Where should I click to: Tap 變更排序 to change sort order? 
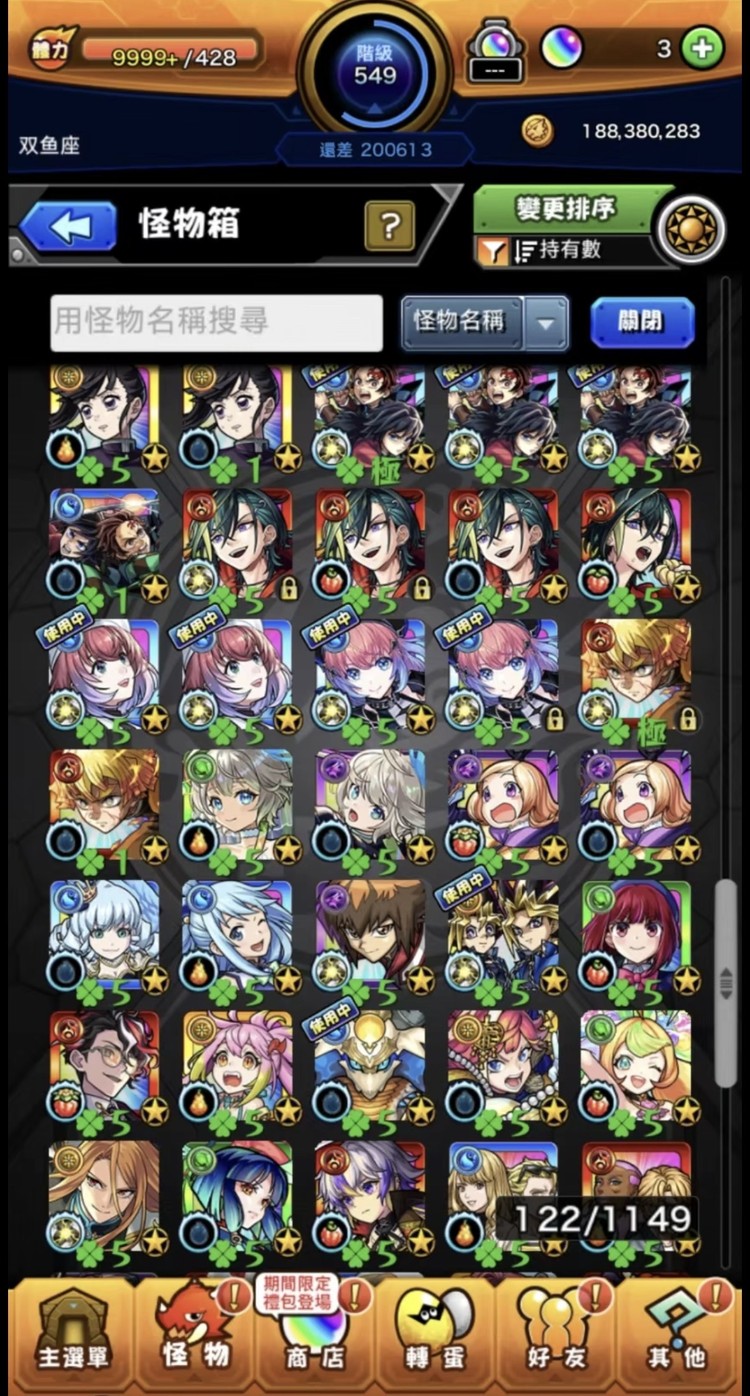pyautogui.click(x=565, y=208)
